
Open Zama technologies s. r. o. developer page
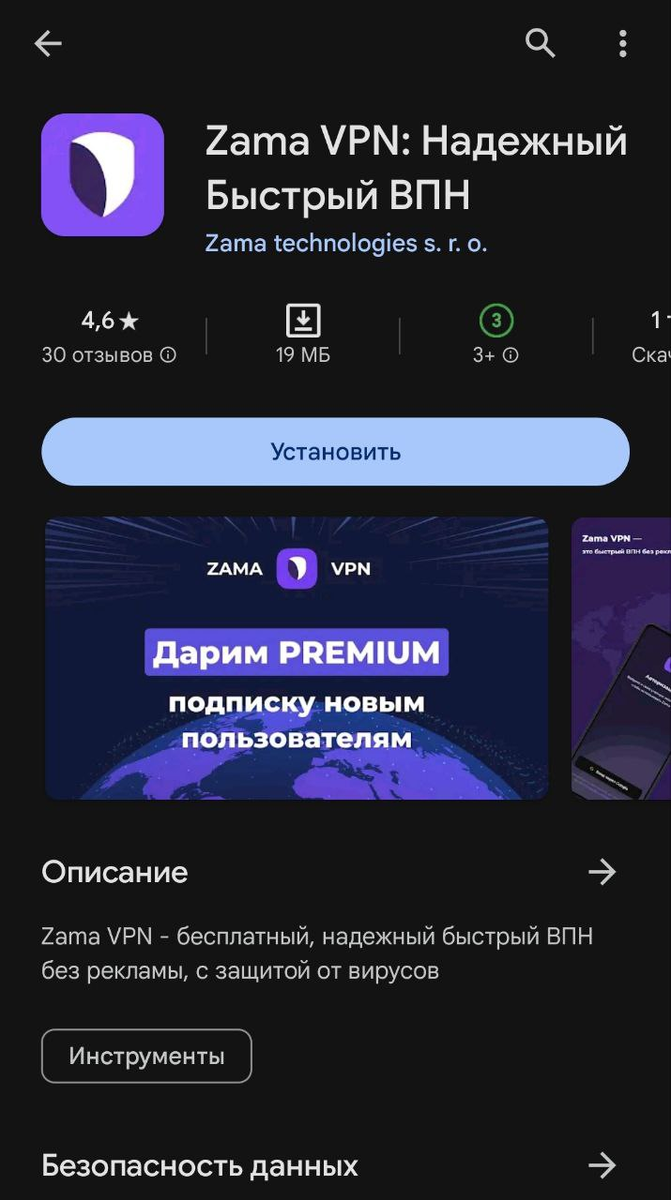[x=346, y=243]
